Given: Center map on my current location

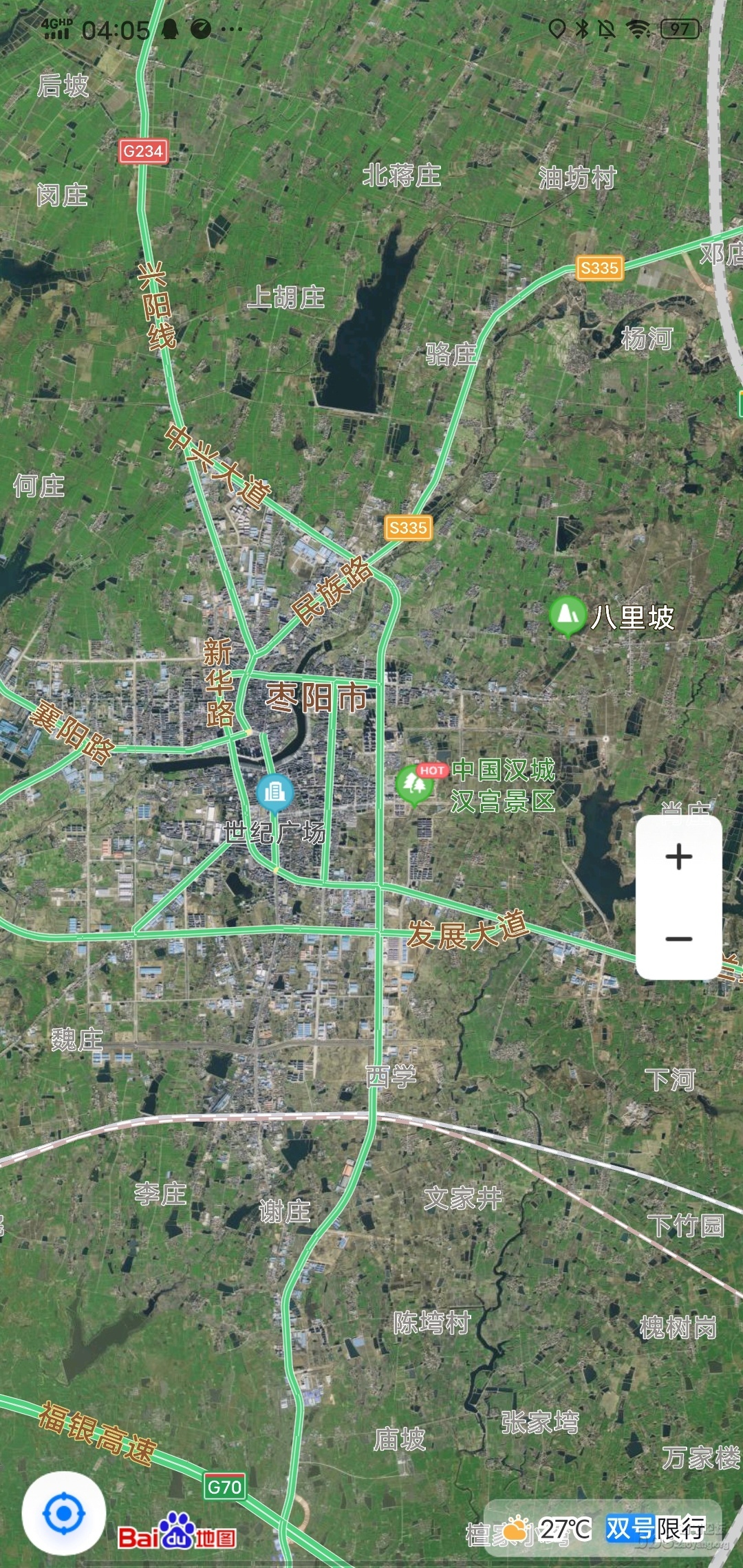Looking at the screenshot, I should click(63, 1514).
